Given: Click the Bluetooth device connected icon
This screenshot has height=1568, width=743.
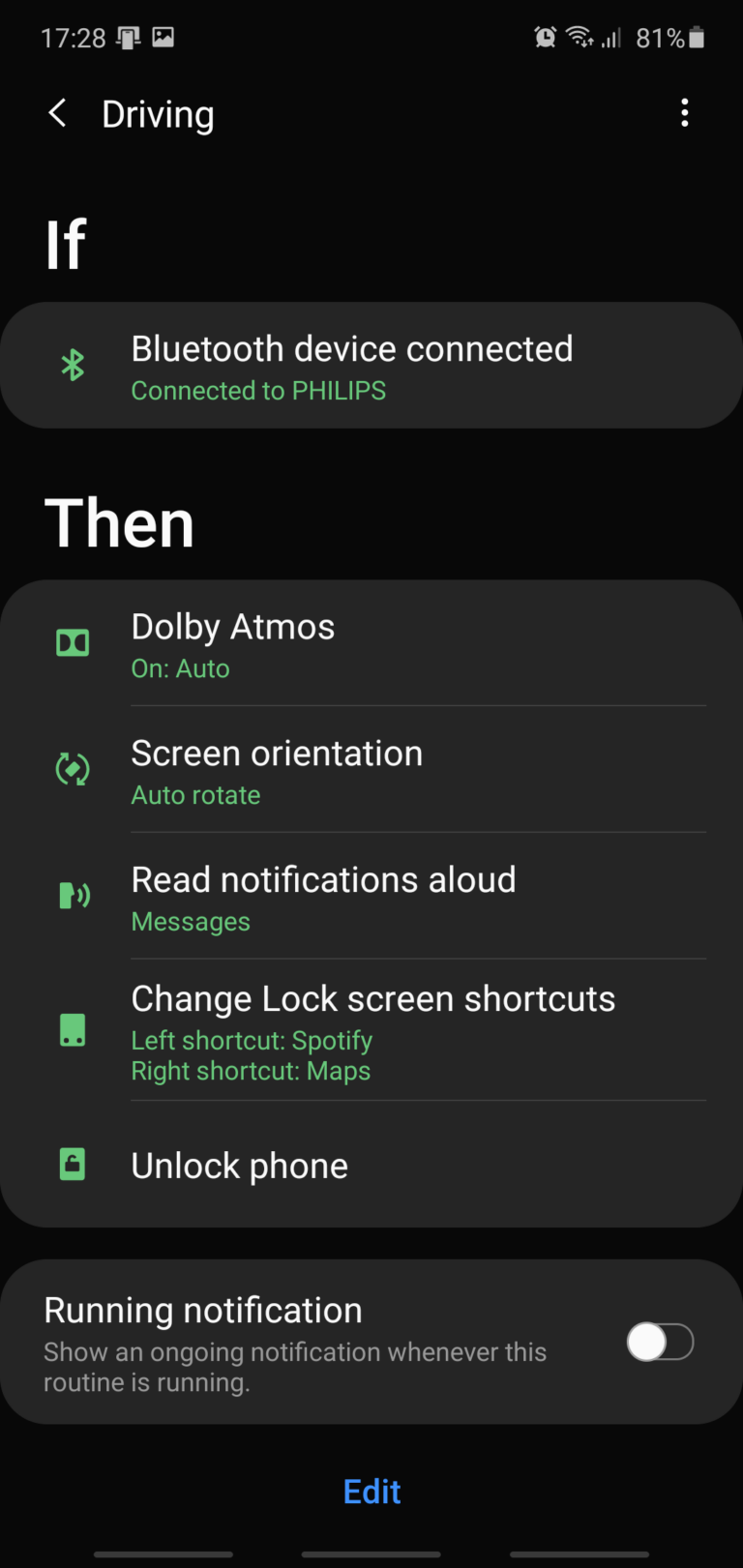Looking at the screenshot, I should pyautogui.click(x=73, y=365).
